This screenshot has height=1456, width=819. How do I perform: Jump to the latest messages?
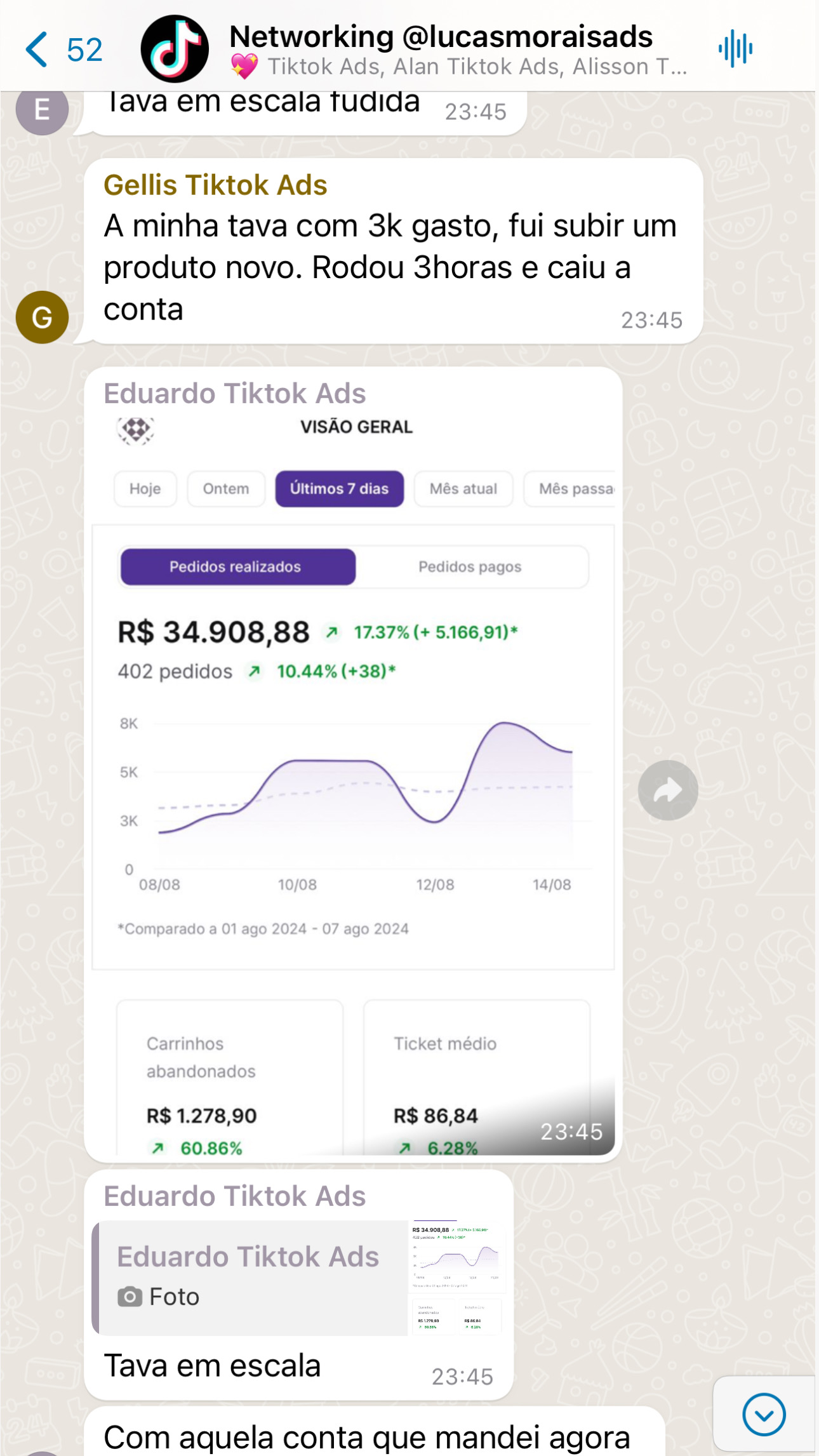[763, 1415]
